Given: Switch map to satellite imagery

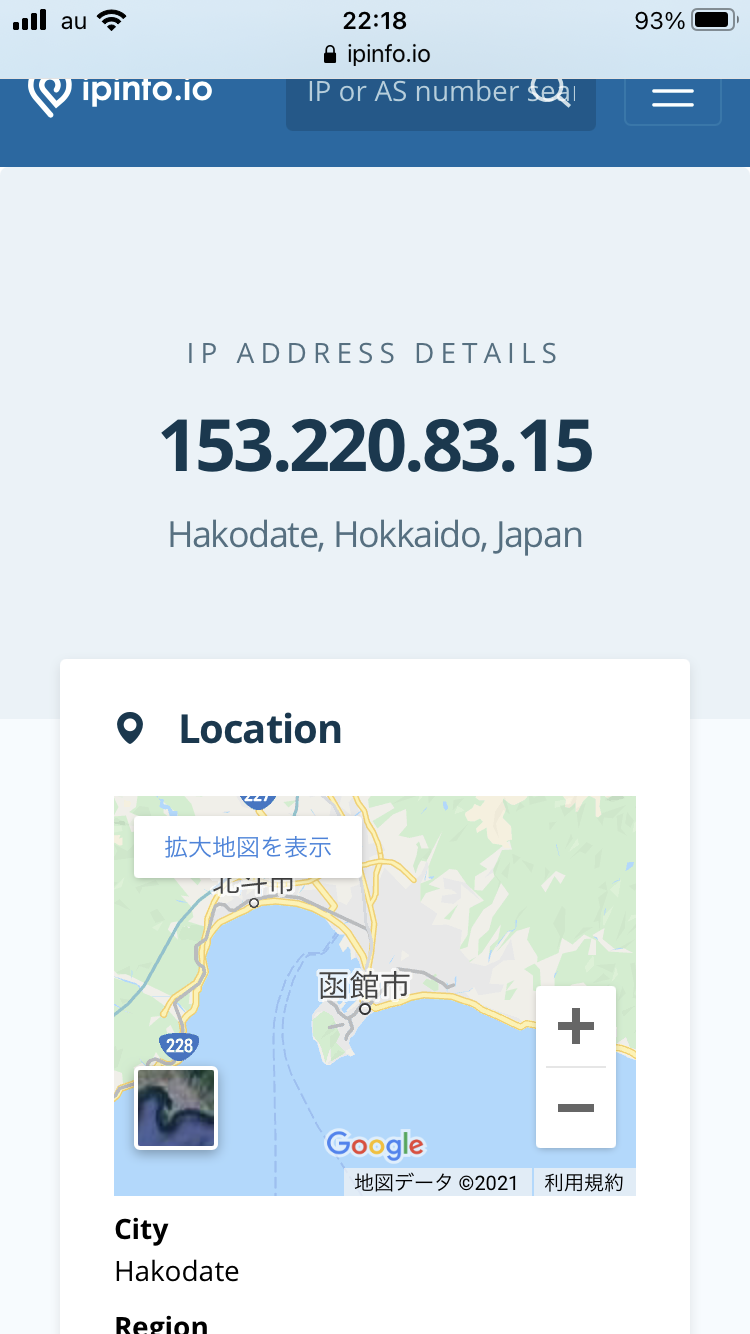Looking at the screenshot, I should (176, 1108).
